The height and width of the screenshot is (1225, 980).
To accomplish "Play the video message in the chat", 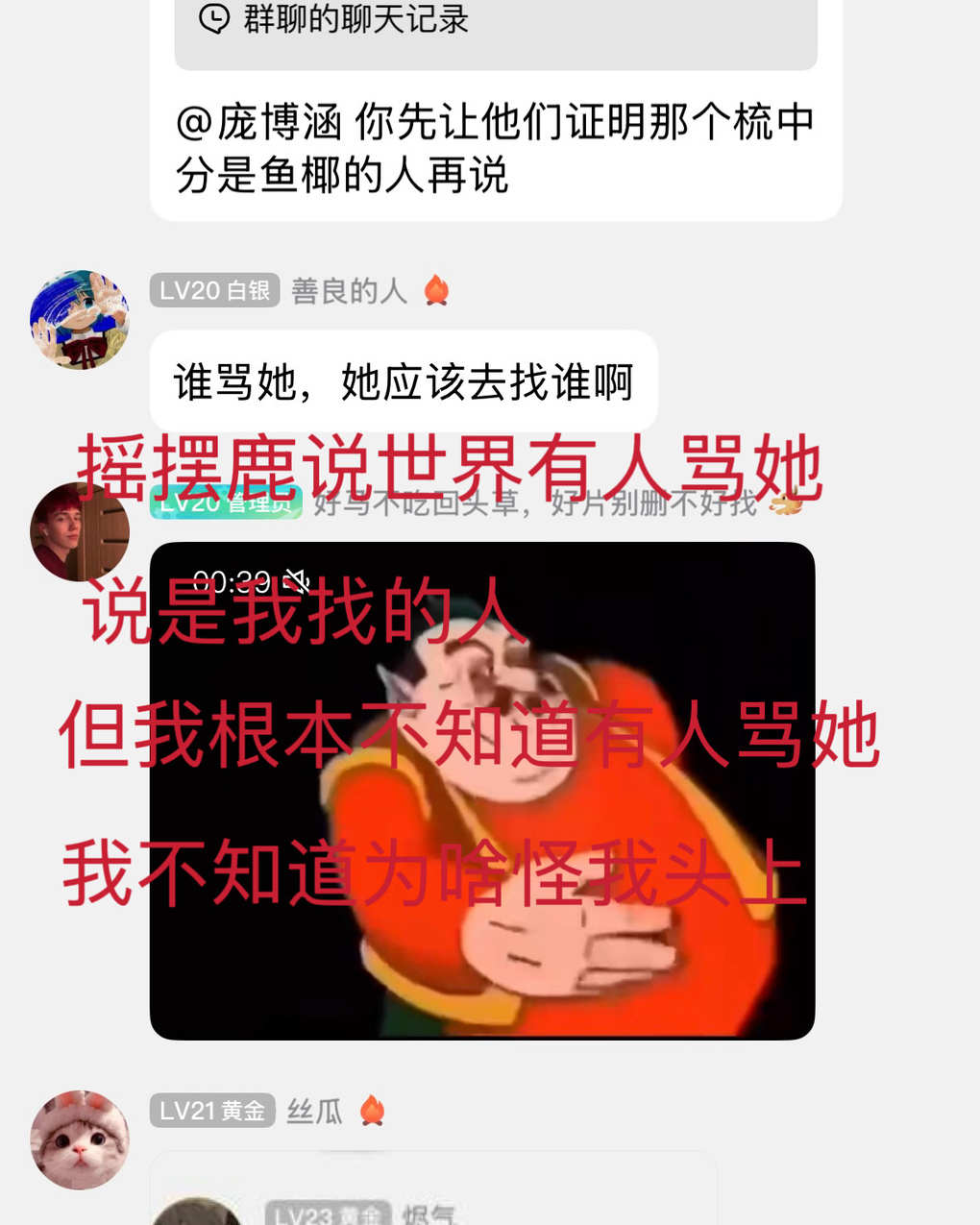I will tap(481, 790).
